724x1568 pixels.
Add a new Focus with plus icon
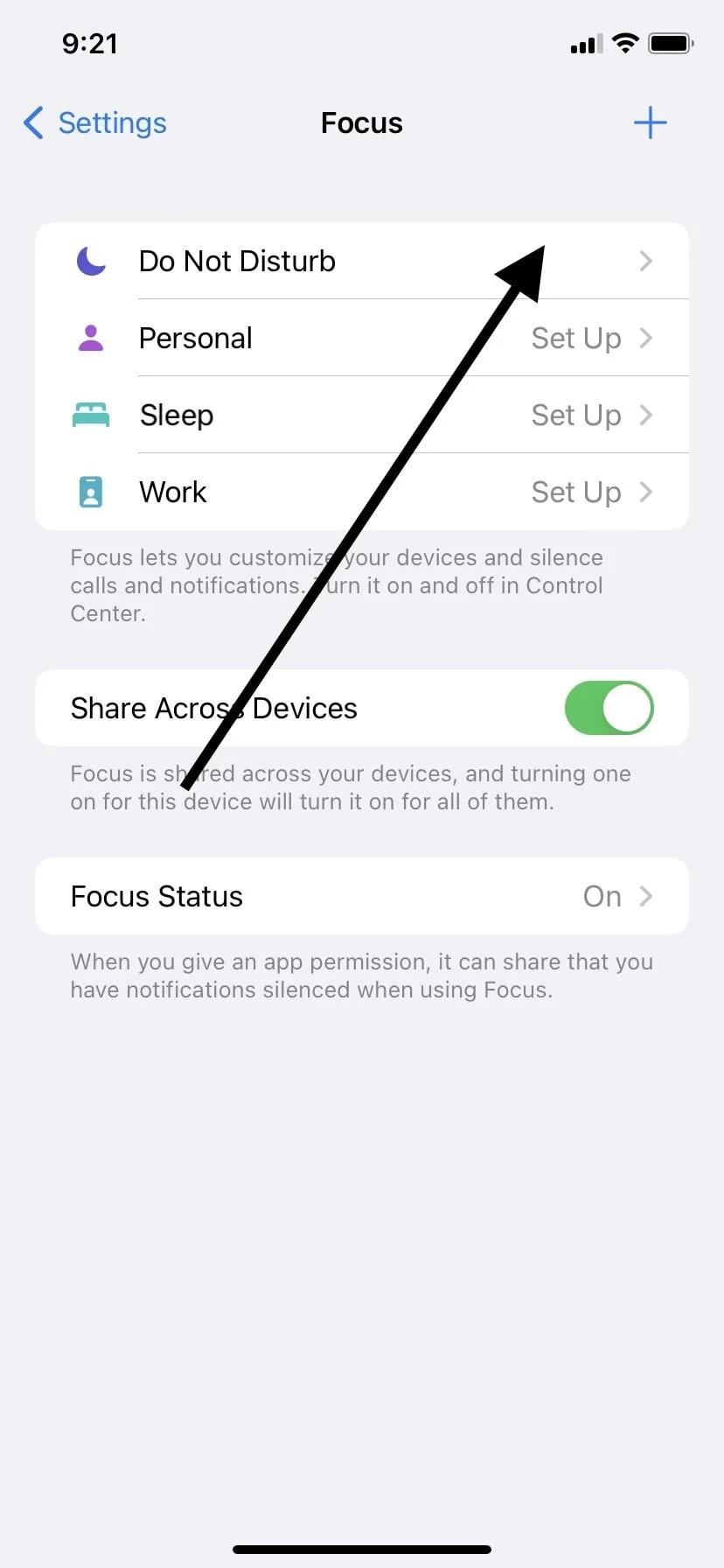point(650,123)
